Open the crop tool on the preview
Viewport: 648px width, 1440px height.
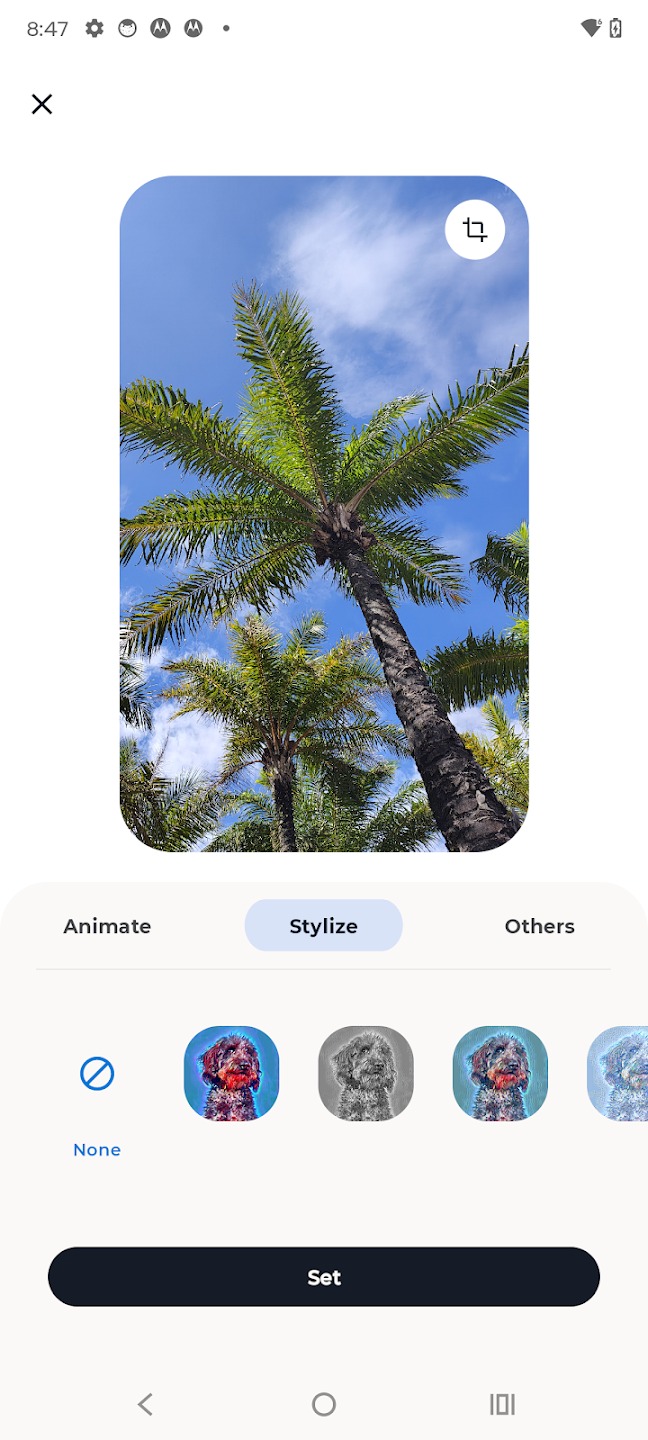[475, 230]
